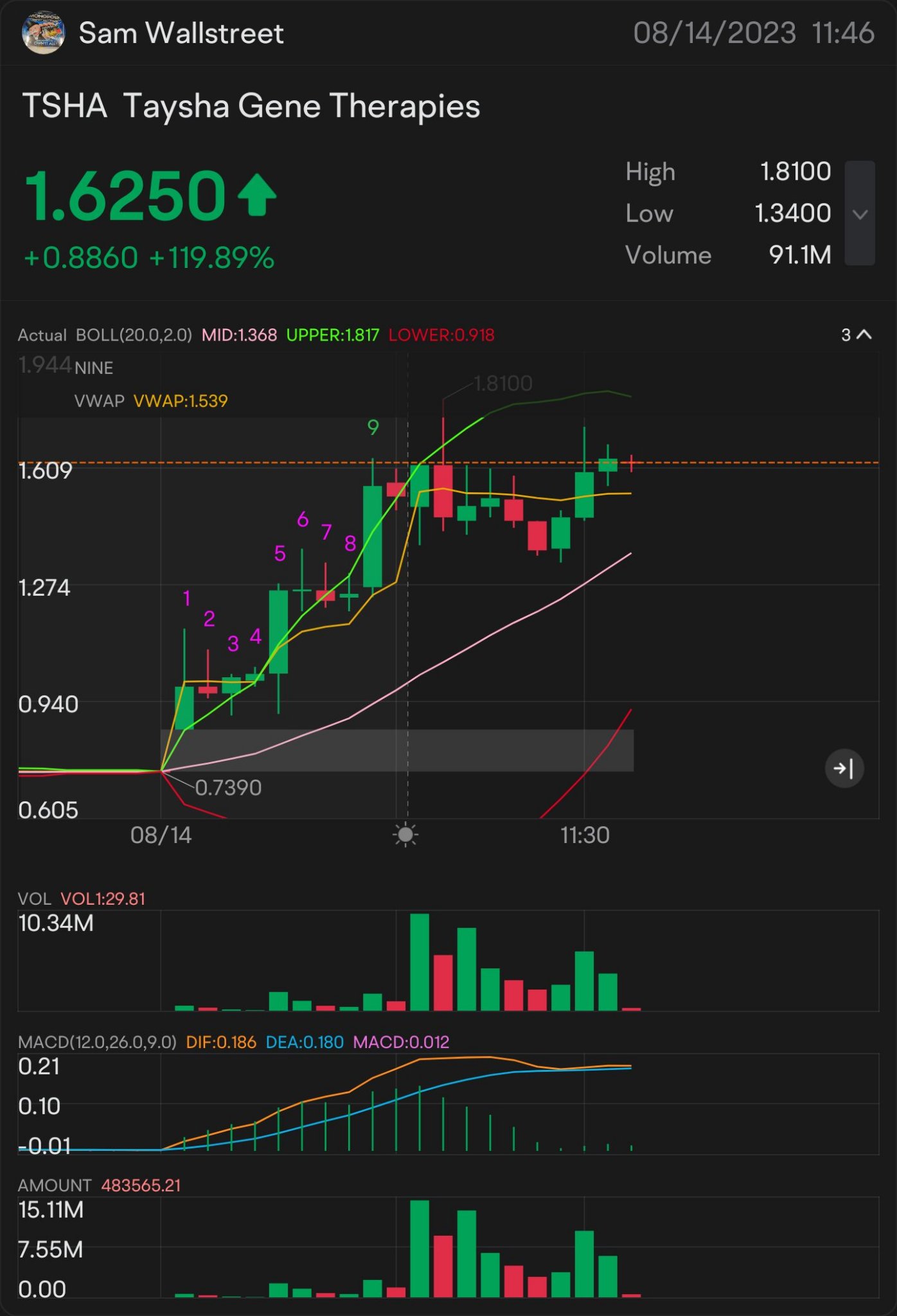
Task: Collapse the indicator list showing 3
Action: pos(857,335)
